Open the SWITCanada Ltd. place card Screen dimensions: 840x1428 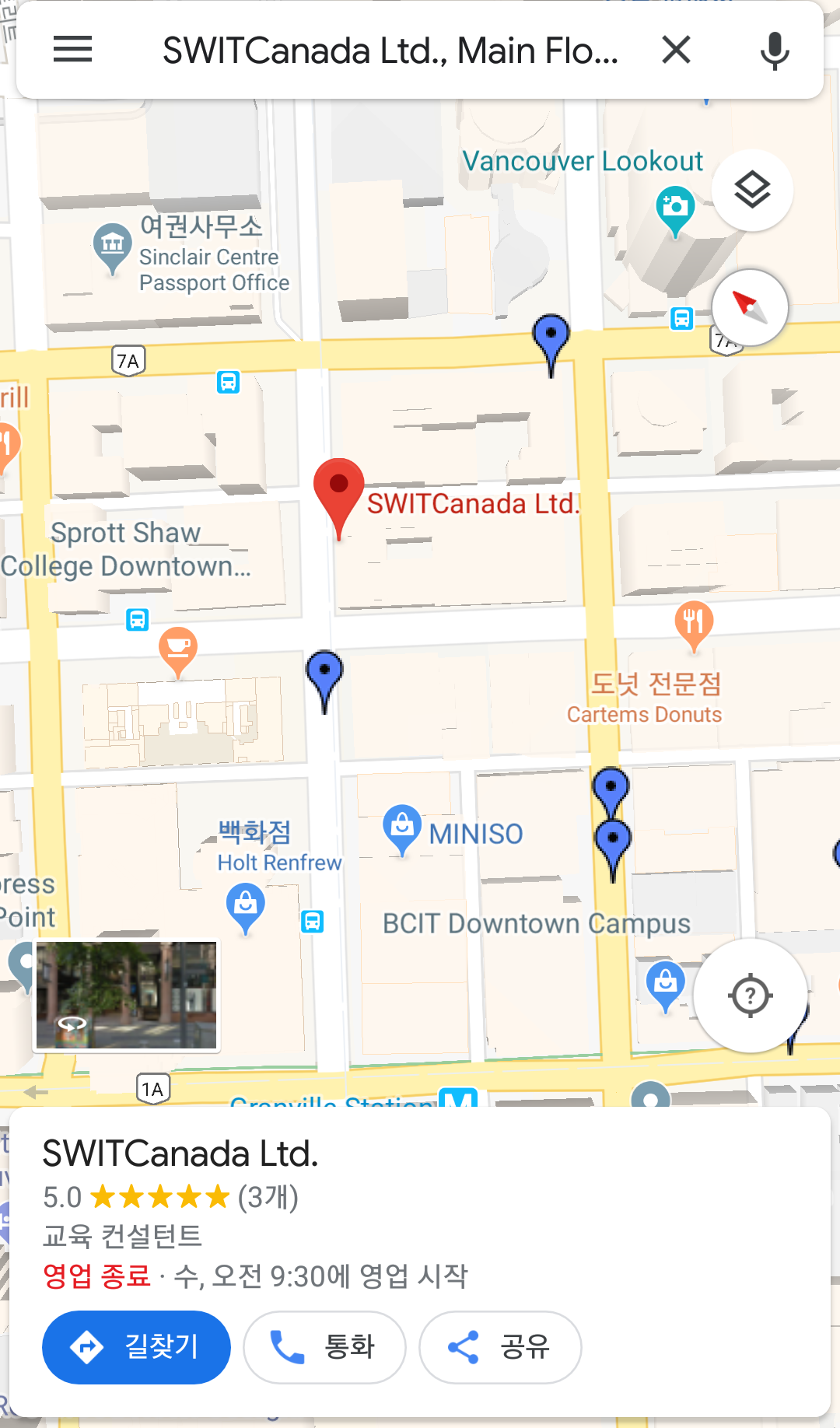[x=180, y=1154]
